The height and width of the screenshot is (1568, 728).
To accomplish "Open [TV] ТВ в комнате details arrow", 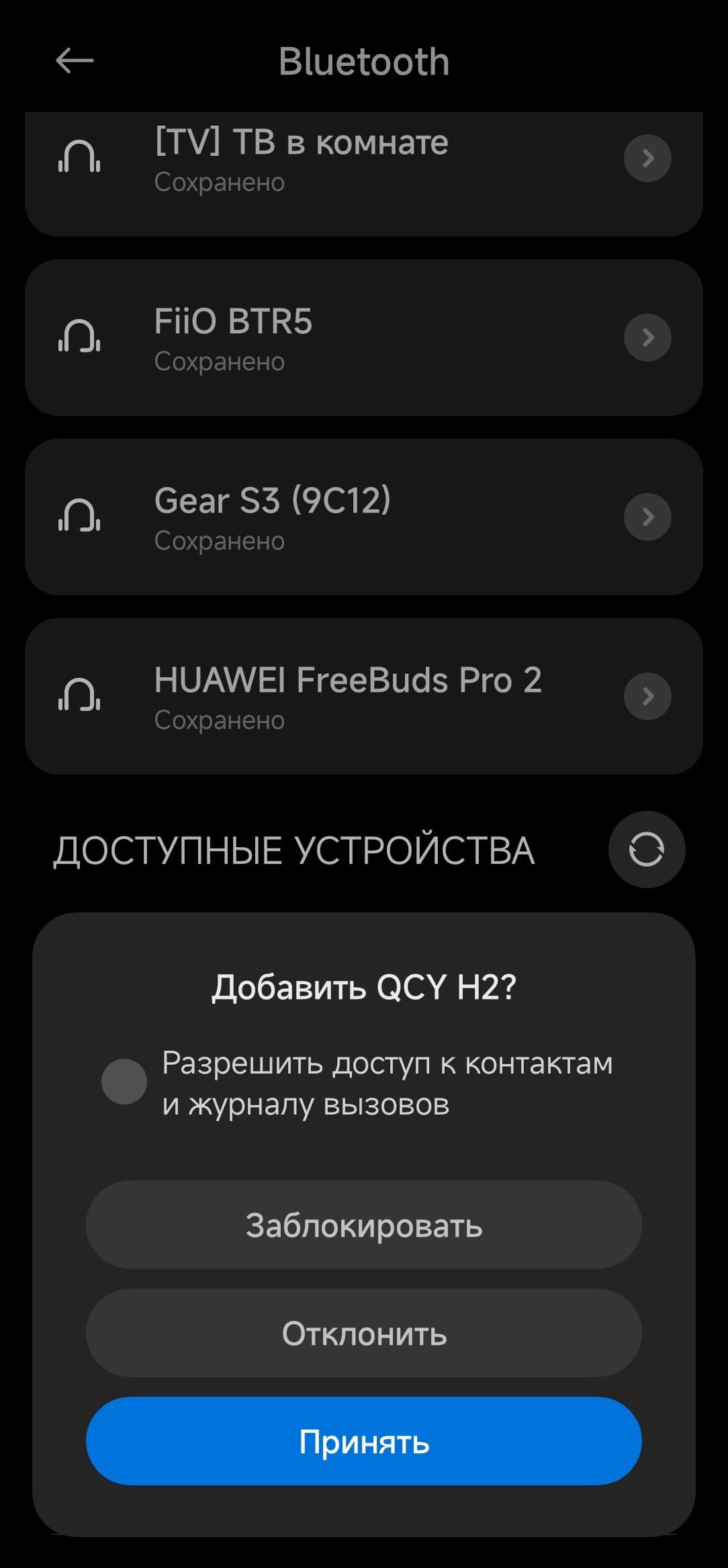I will [x=647, y=159].
